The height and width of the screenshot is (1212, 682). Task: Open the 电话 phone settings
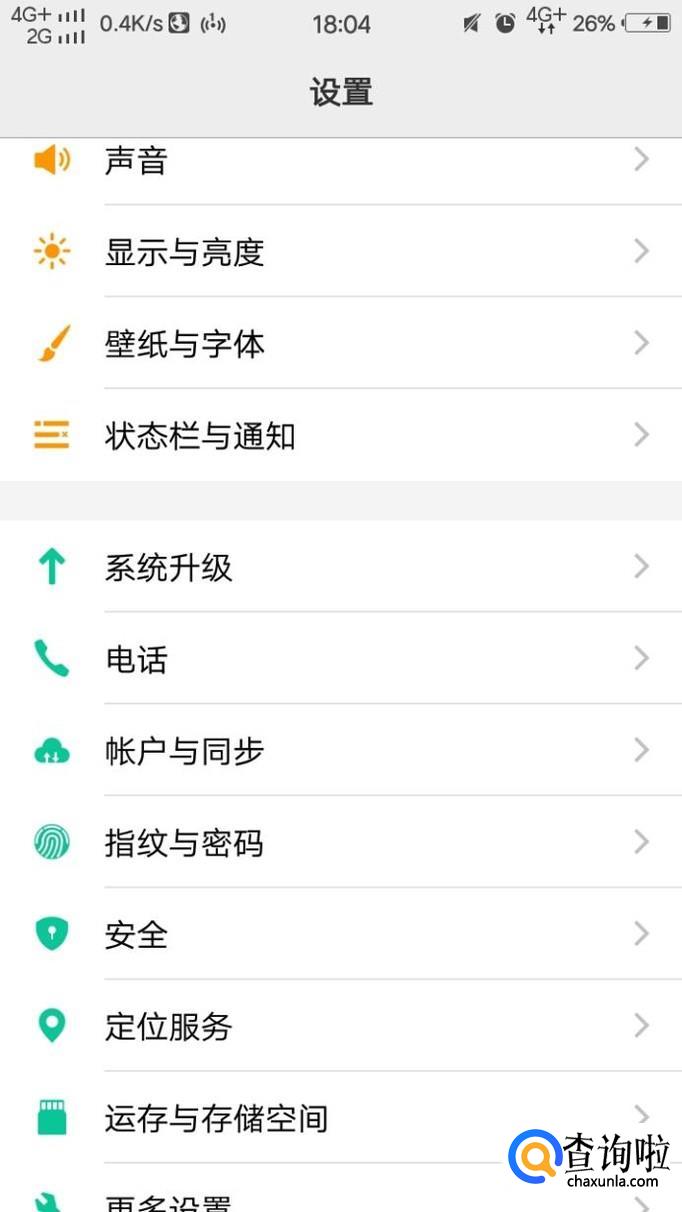(136, 660)
